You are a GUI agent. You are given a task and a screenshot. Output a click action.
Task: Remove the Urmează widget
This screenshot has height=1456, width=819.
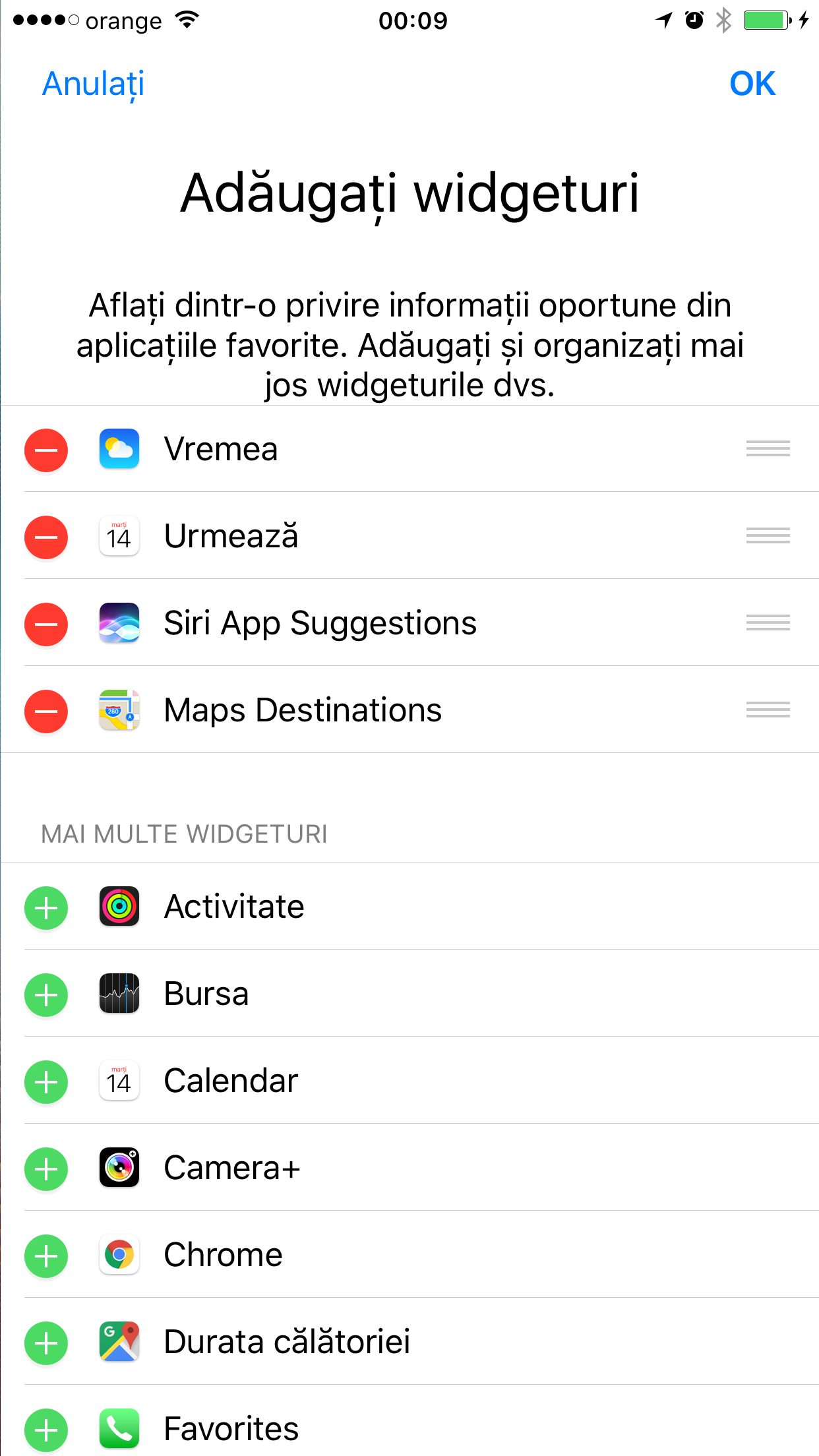click(x=46, y=537)
